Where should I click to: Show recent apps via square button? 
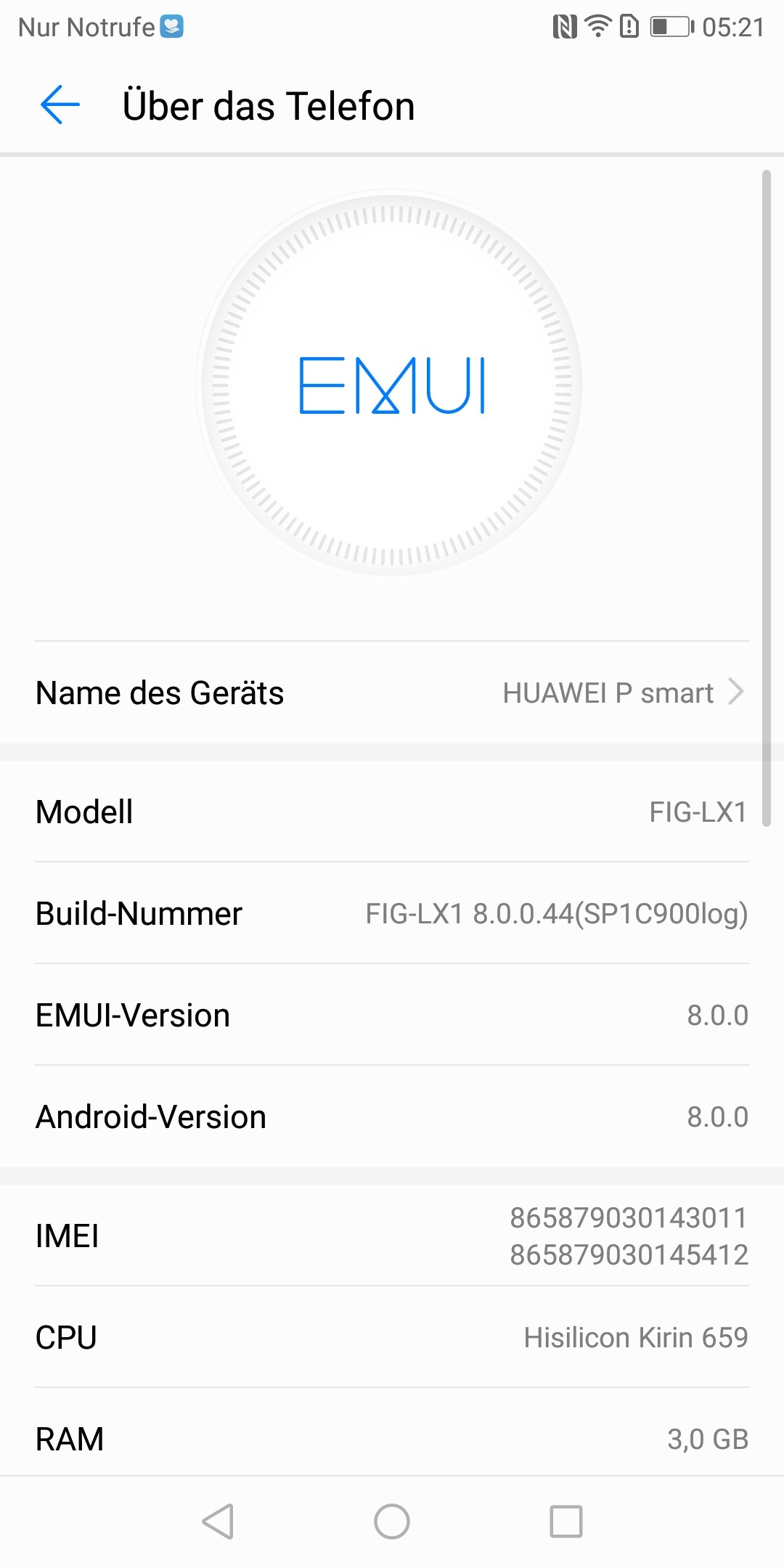[x=565, y=1521]
